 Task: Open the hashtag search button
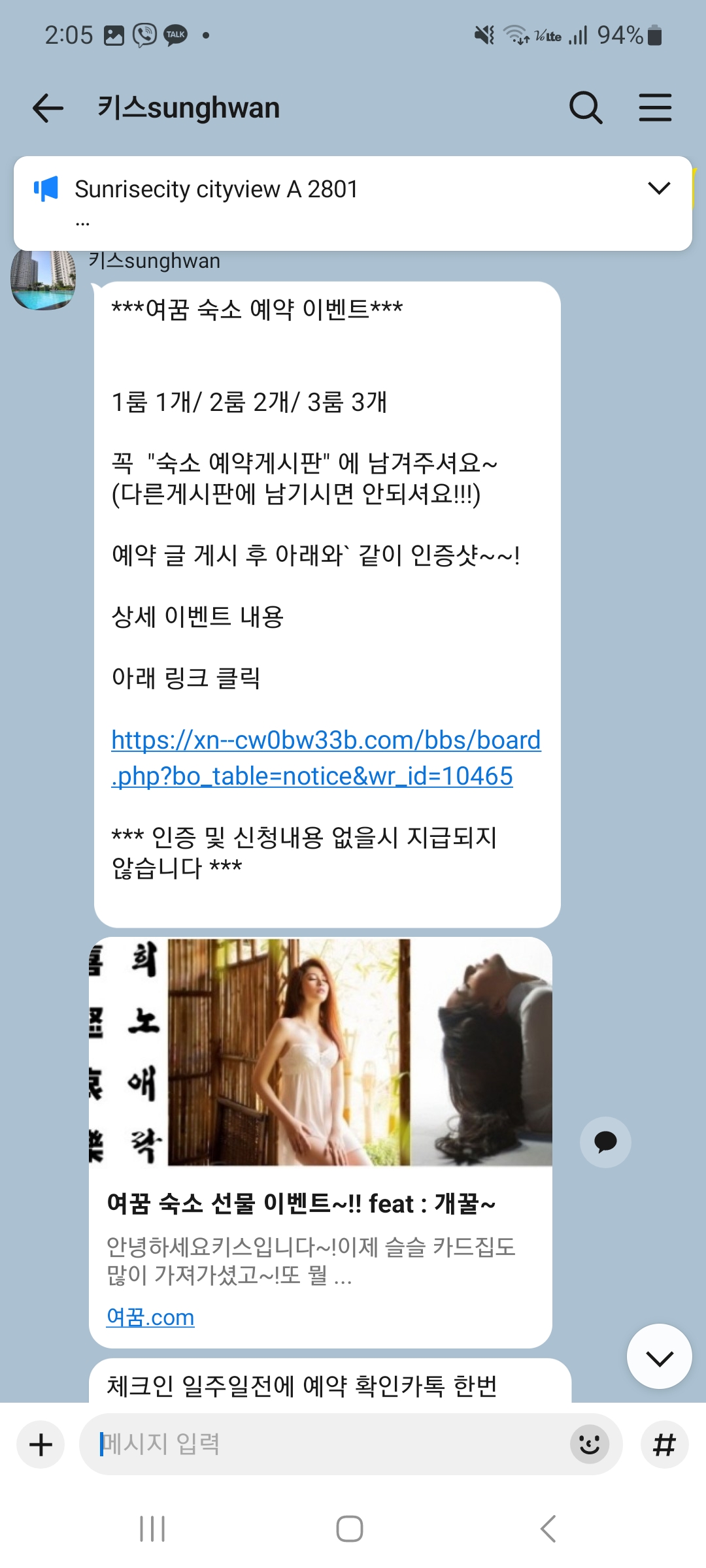[664, 1445]
